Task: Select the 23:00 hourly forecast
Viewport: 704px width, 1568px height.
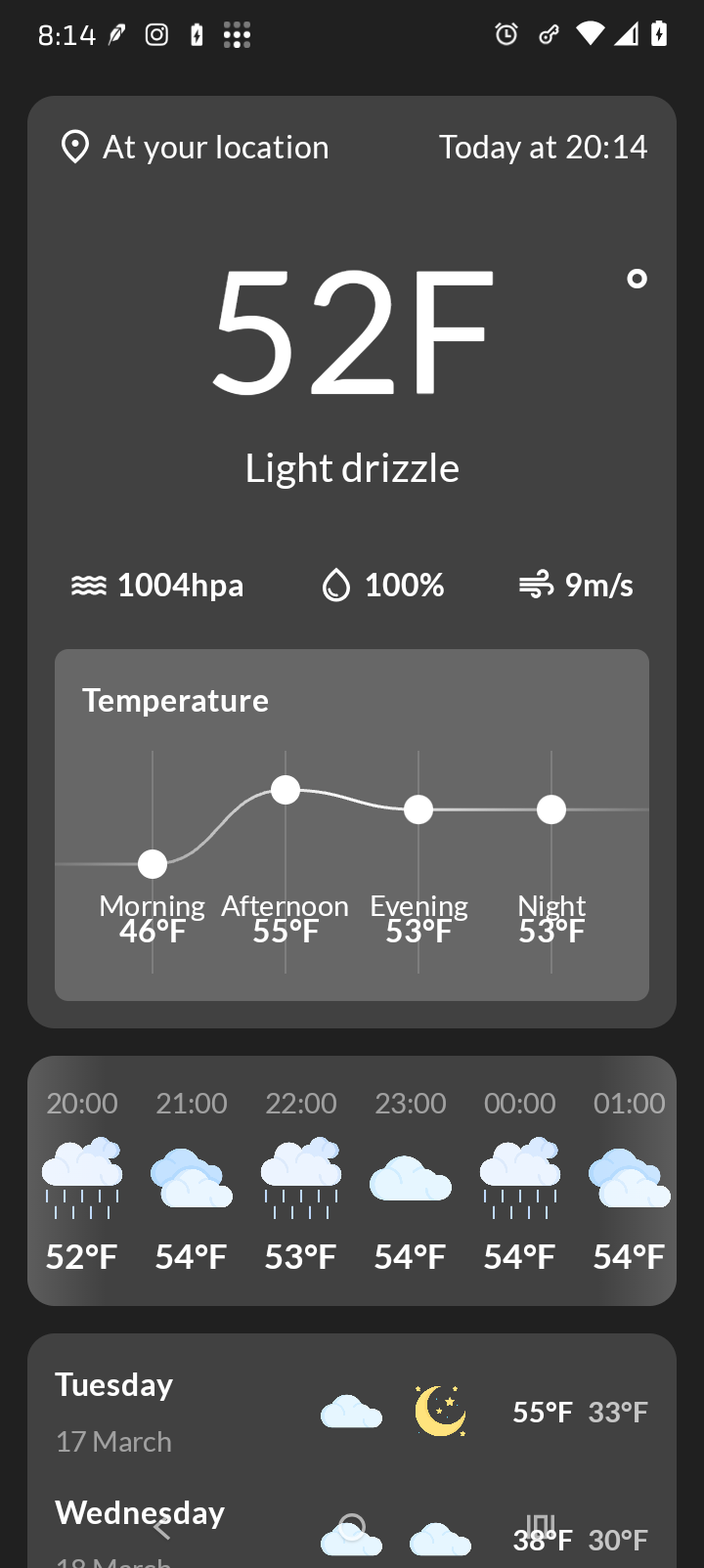Action: pyautogui.click(x=411, y=1181)
